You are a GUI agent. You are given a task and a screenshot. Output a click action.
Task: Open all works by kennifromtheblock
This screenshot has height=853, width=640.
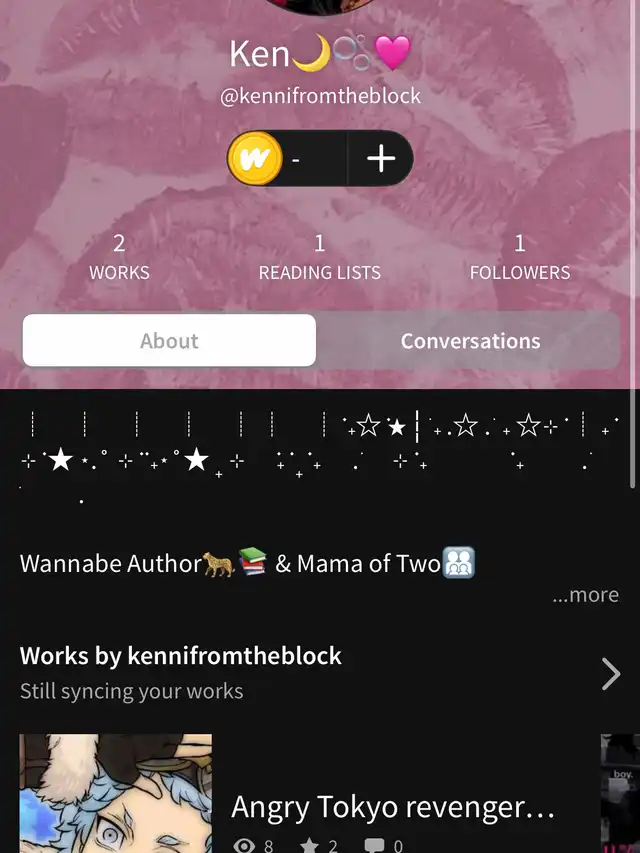[610, 674]
